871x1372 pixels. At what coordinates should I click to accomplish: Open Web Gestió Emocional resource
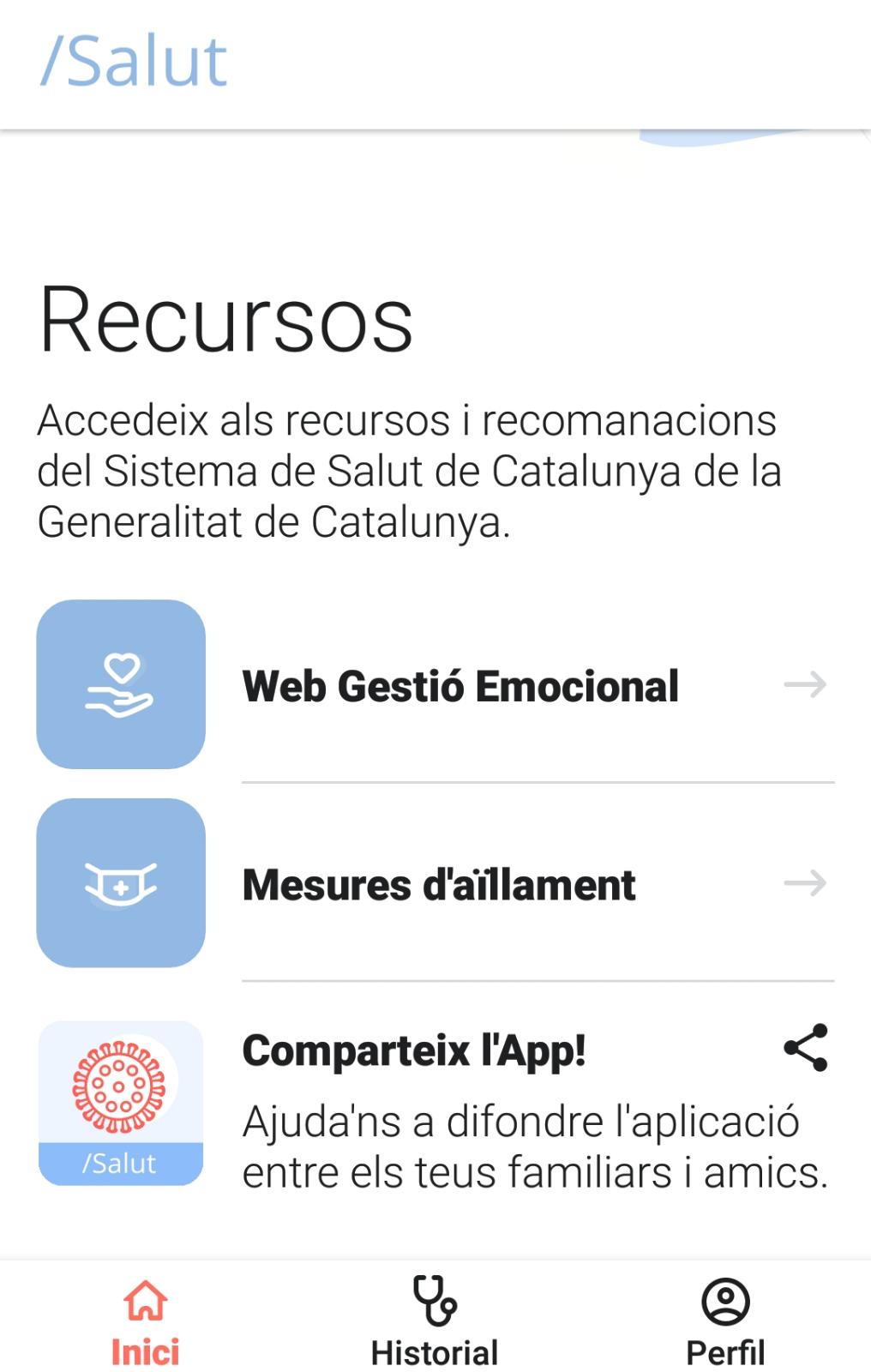pyautogui.click(x=460, y=686)
